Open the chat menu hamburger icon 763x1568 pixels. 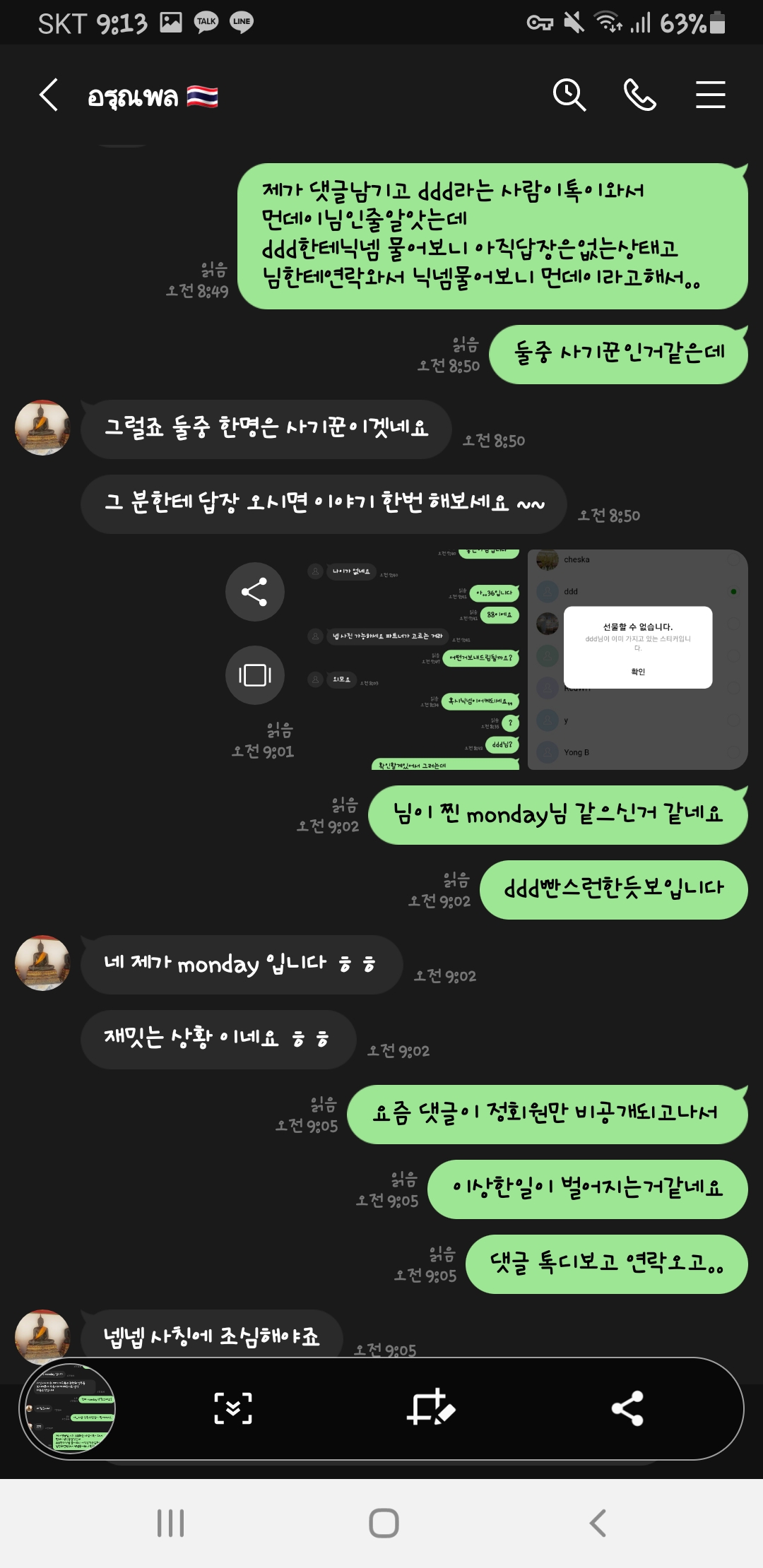tap(710, 95)
